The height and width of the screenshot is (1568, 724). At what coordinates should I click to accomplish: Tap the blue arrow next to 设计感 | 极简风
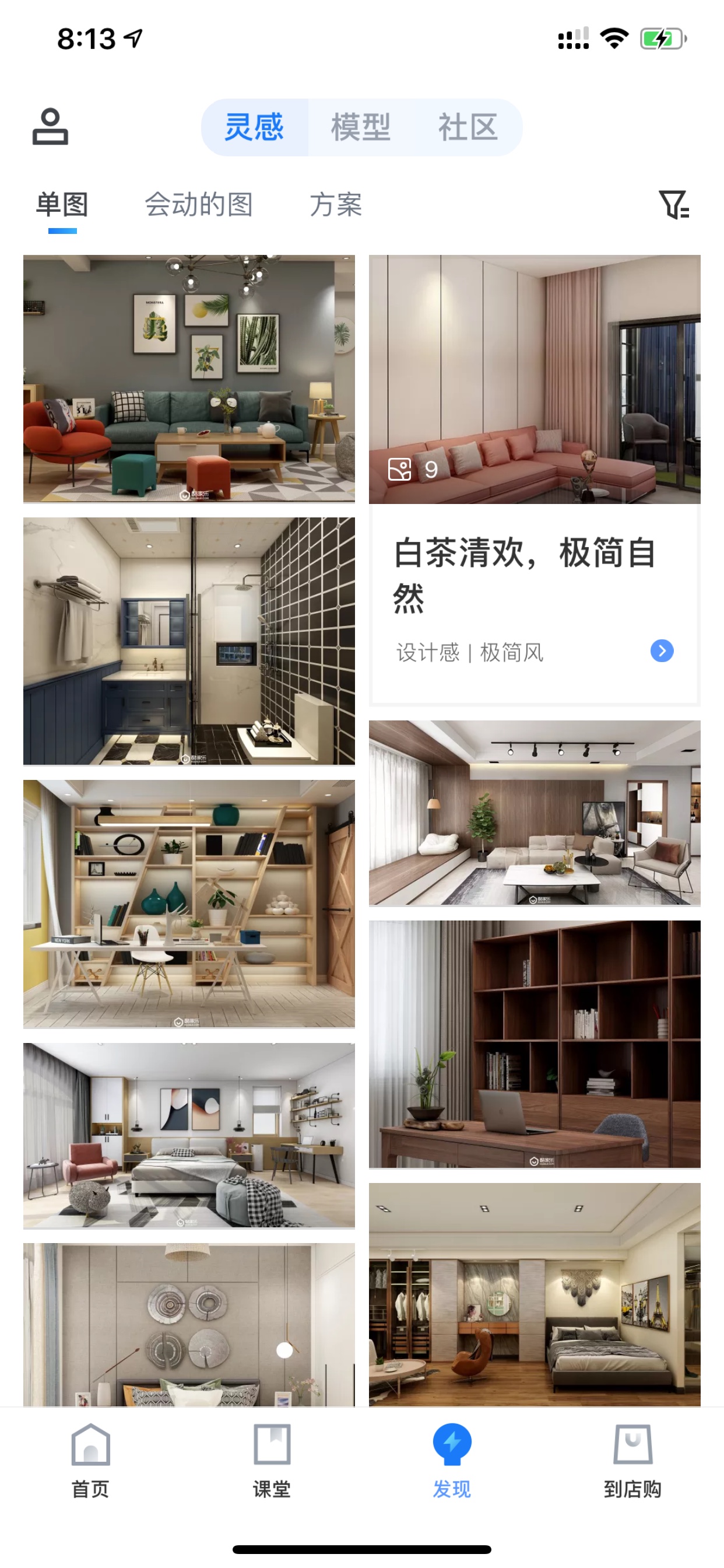pyautogui.click(x=662, y=650)
